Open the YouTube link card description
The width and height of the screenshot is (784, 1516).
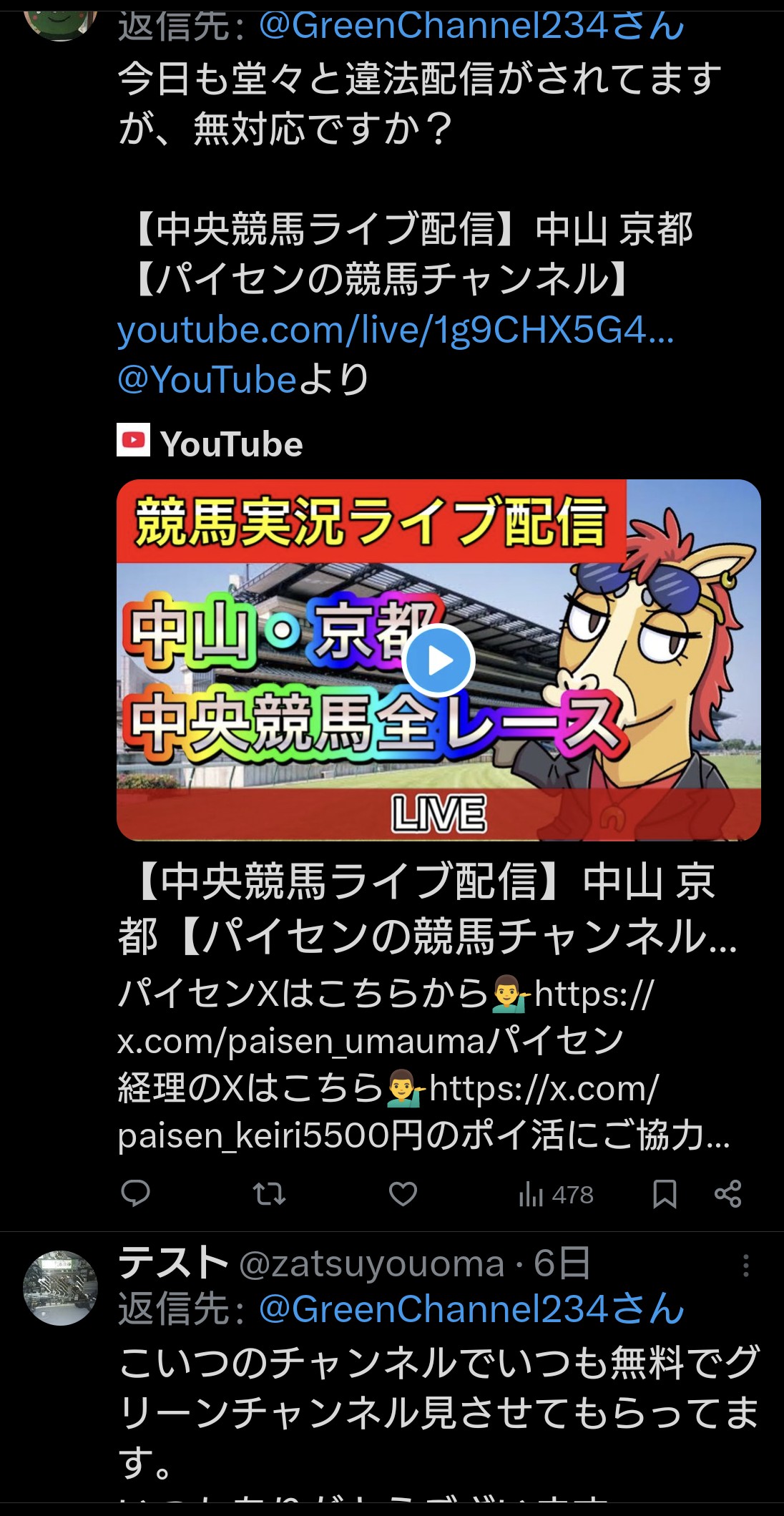point(423,1064)
